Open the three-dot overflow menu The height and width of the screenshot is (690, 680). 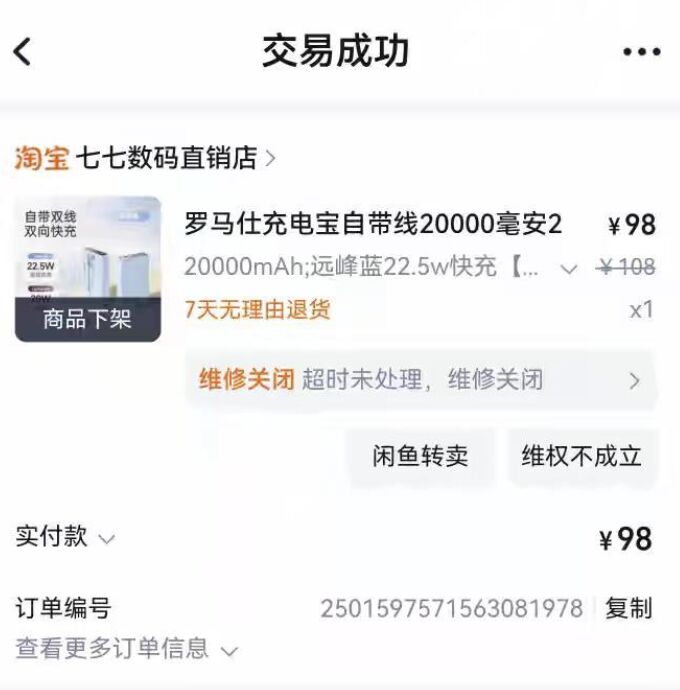(641, 52)
